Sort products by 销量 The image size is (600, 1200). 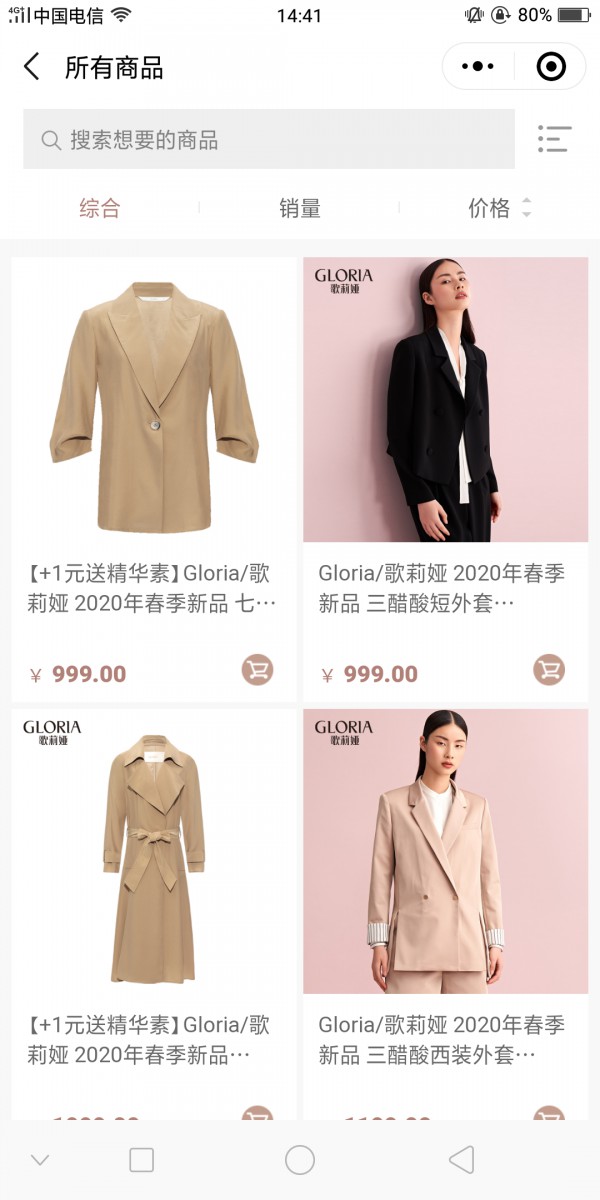click(x=300, y=208)
